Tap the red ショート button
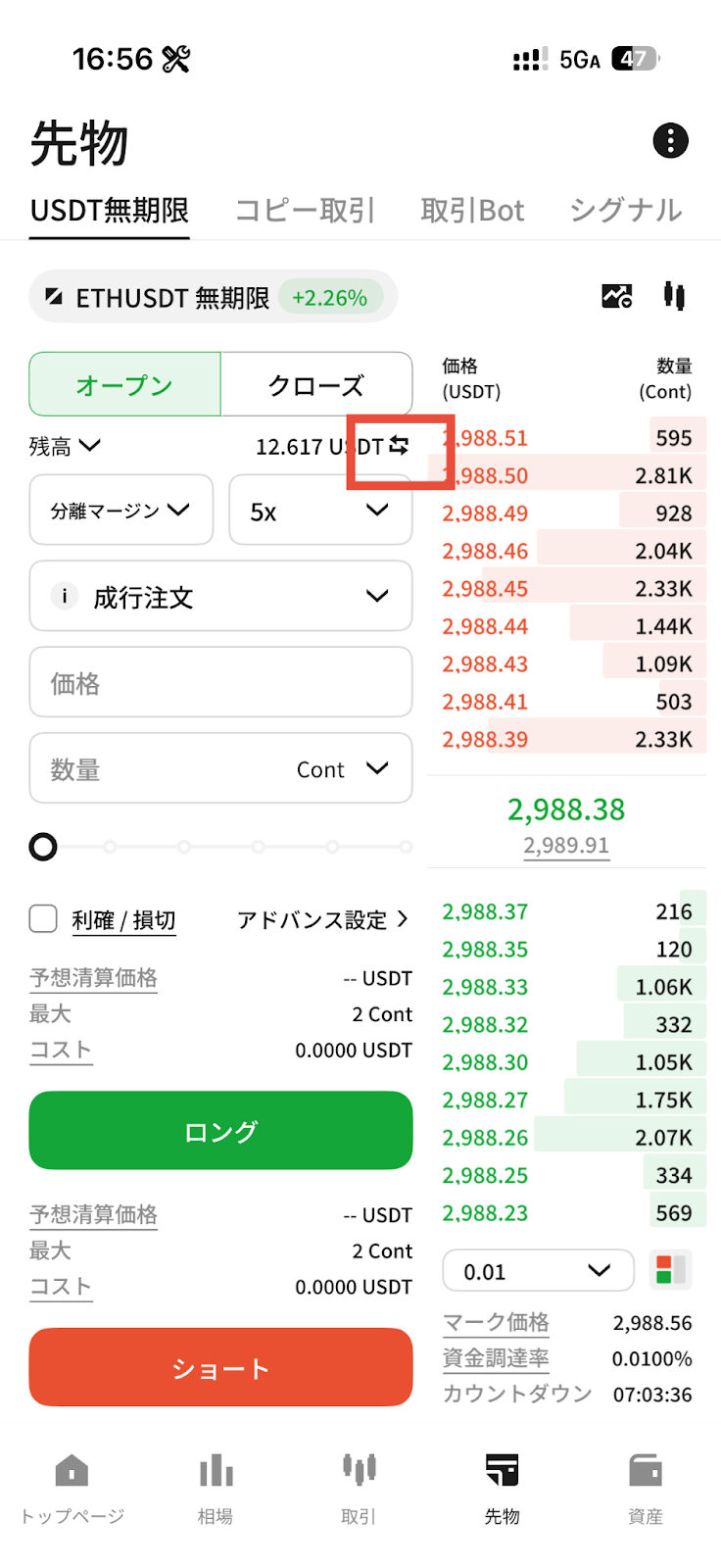This screenshot has height=1568, width=721. [220, 1368]
